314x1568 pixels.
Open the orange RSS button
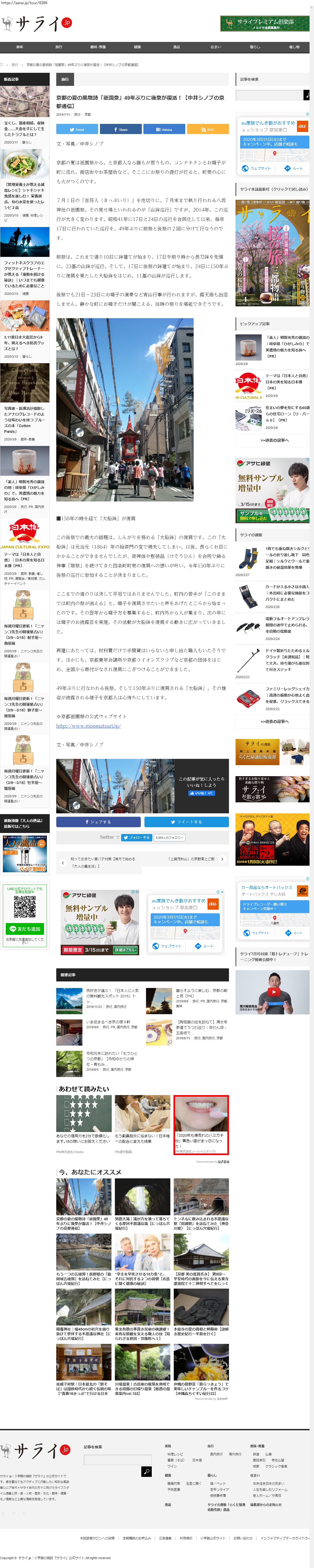click(x=208, y=129)
